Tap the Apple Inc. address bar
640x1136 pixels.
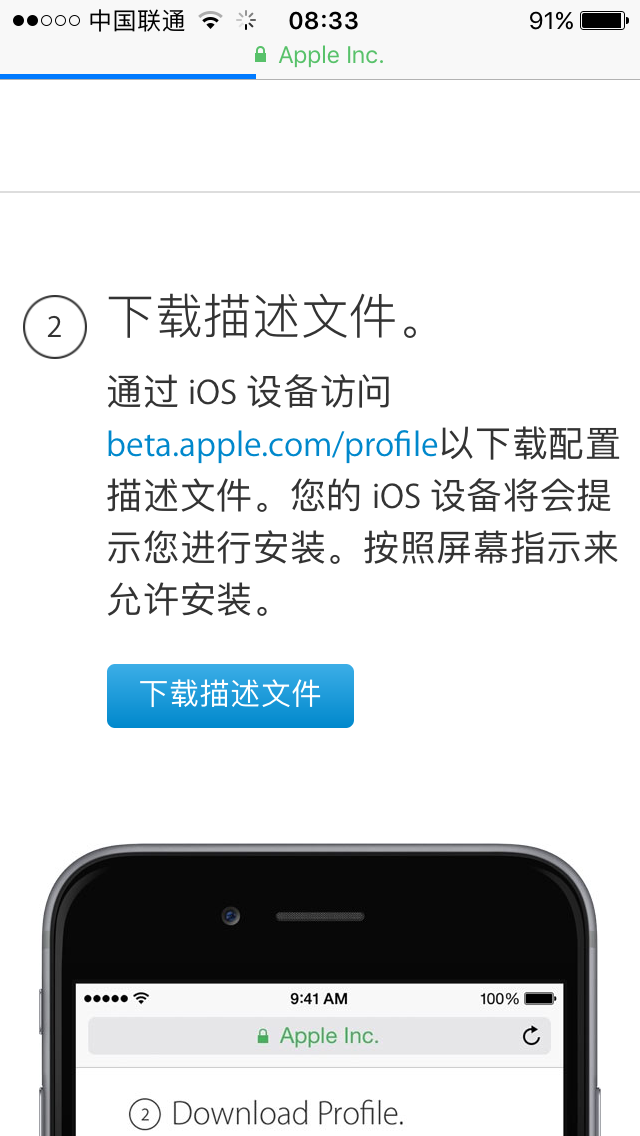click(320, 55)
